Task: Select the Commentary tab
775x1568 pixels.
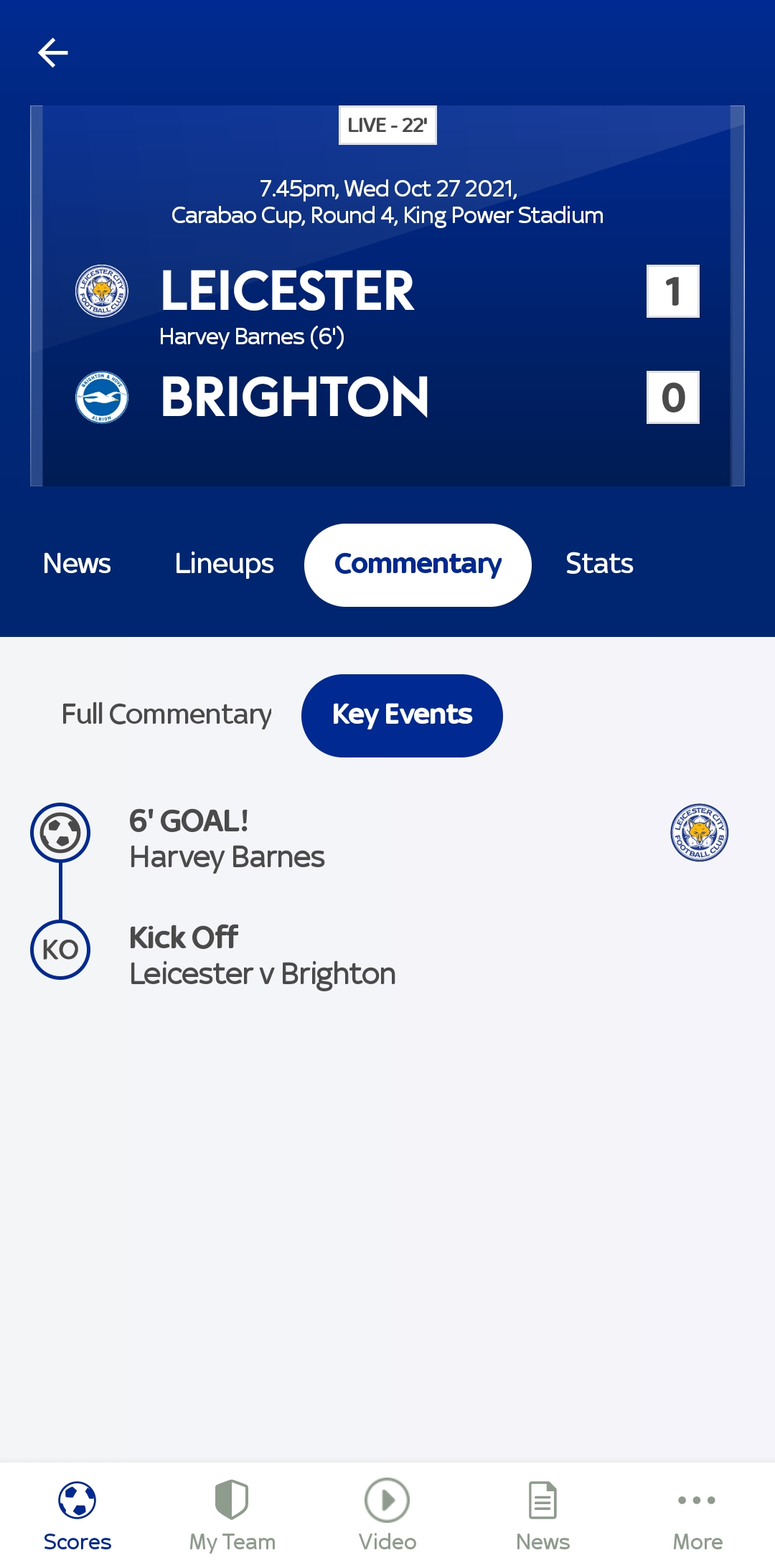Action: pos(418,565)
